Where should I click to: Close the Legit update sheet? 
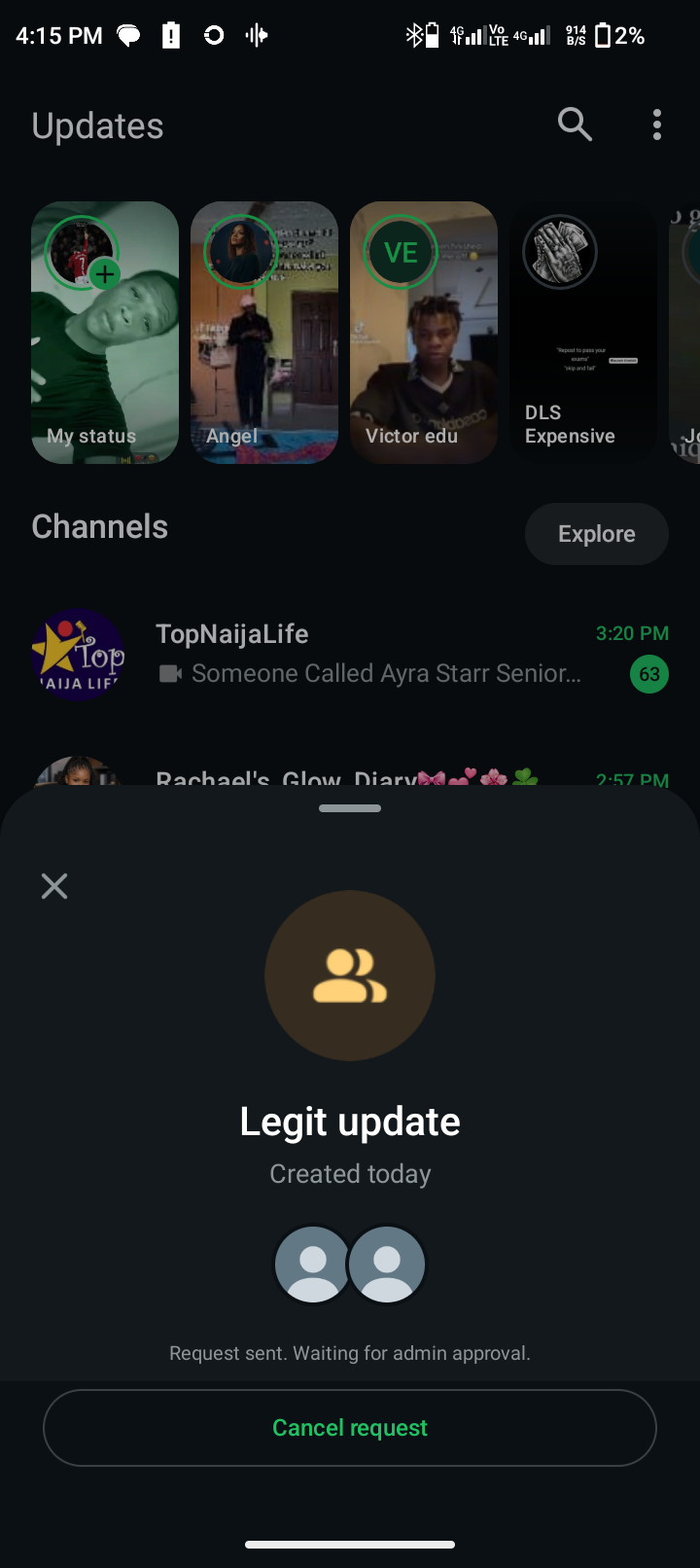click(54, 886)
